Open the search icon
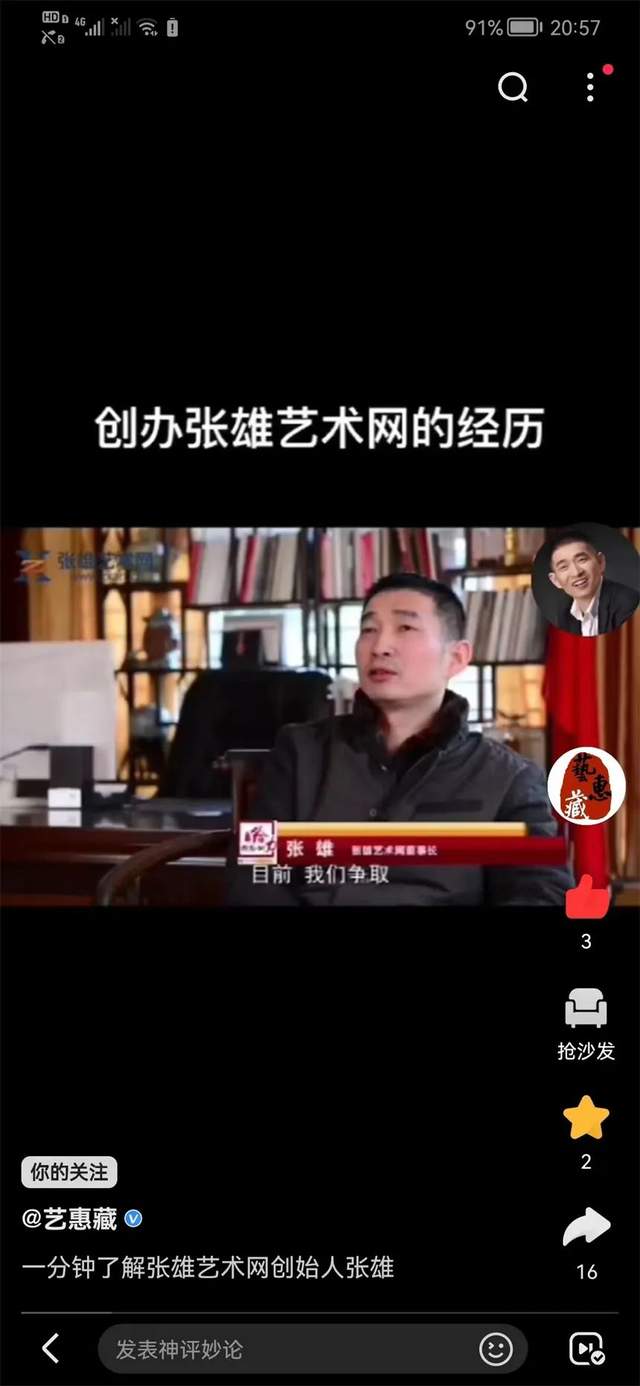The image size is (640, 1386). (x=513, y=88)
